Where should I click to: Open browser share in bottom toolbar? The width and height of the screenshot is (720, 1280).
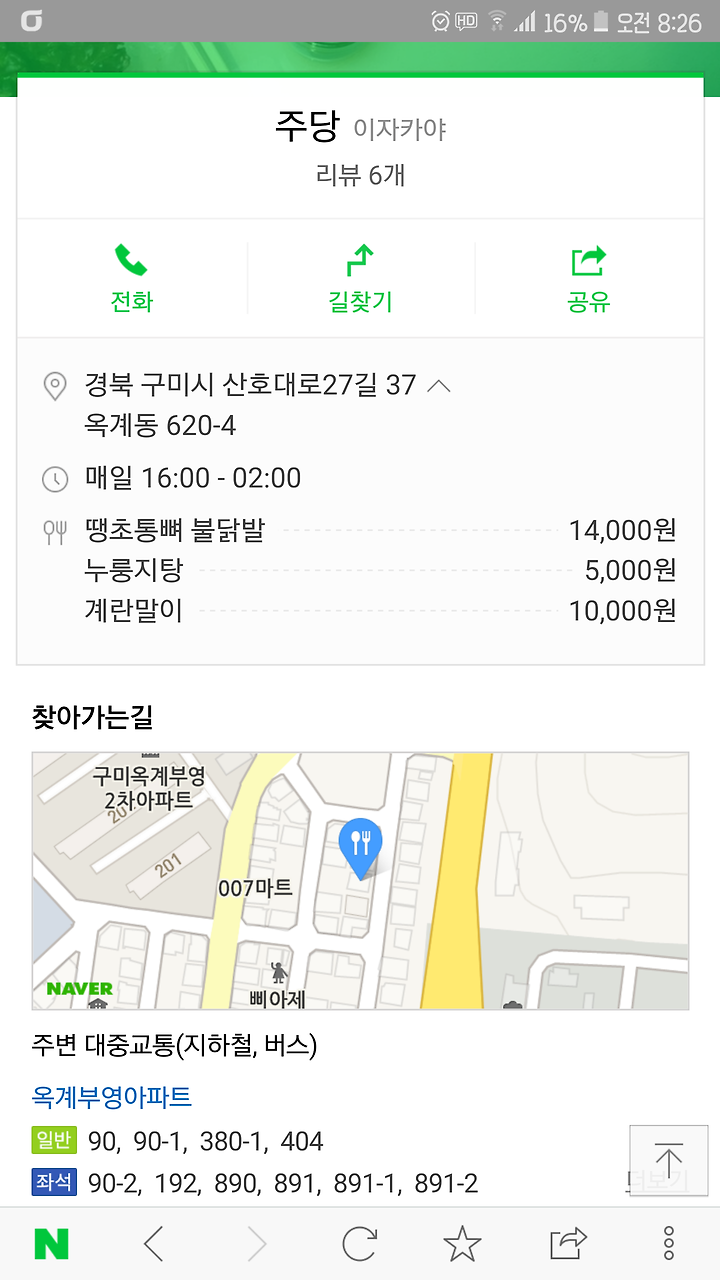point(568,1244)
